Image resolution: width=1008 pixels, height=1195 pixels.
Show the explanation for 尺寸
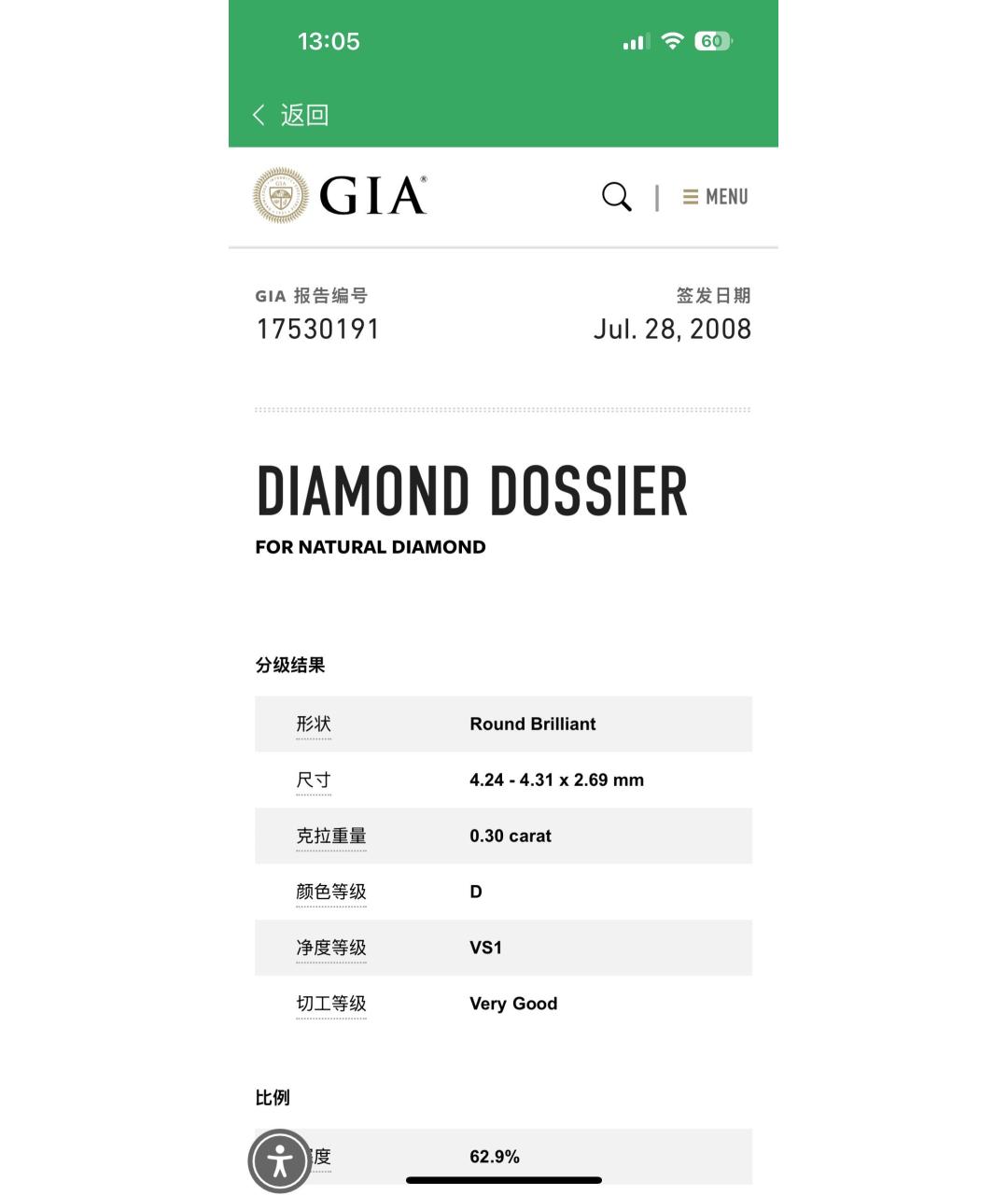tap(314, 780)
